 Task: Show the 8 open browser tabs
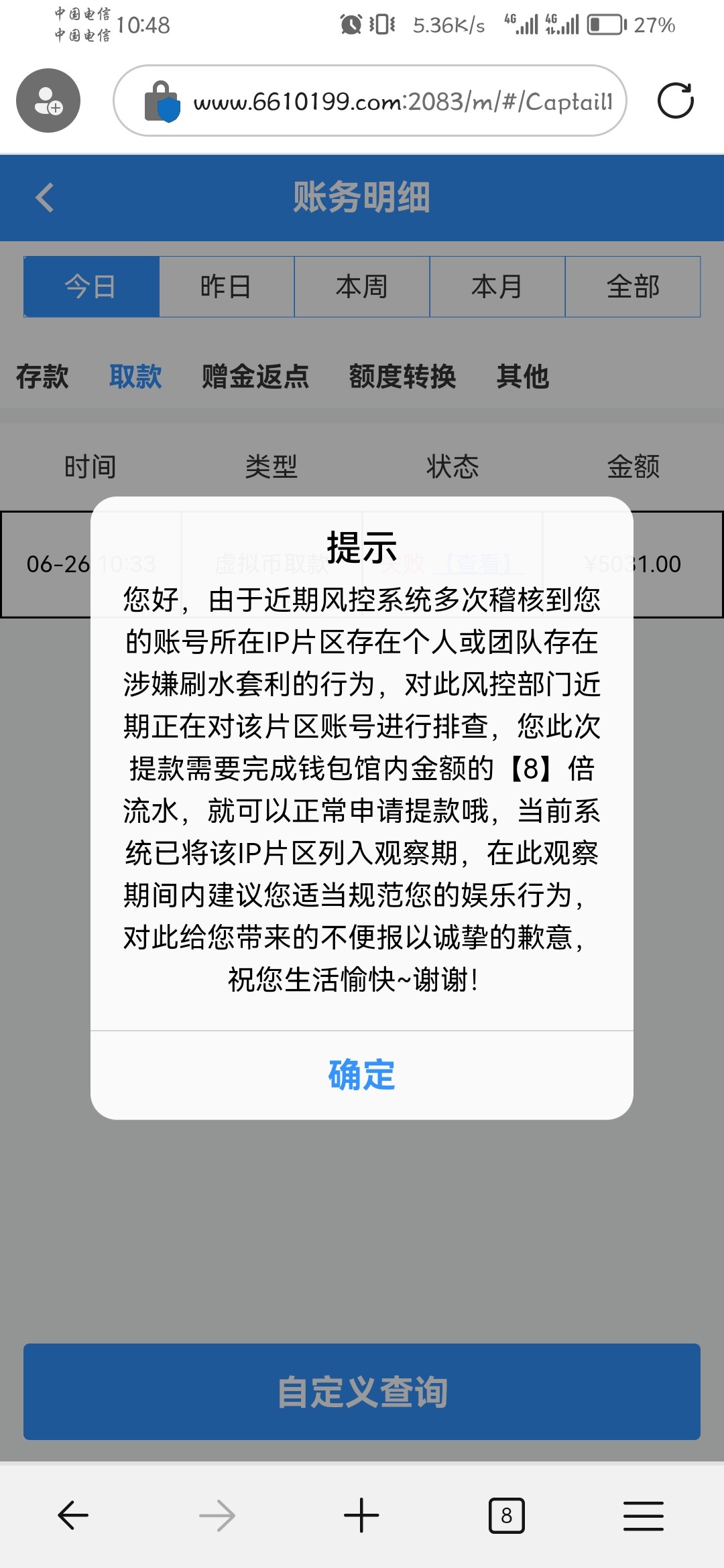pyautogui.click(x=506, y=1516)
